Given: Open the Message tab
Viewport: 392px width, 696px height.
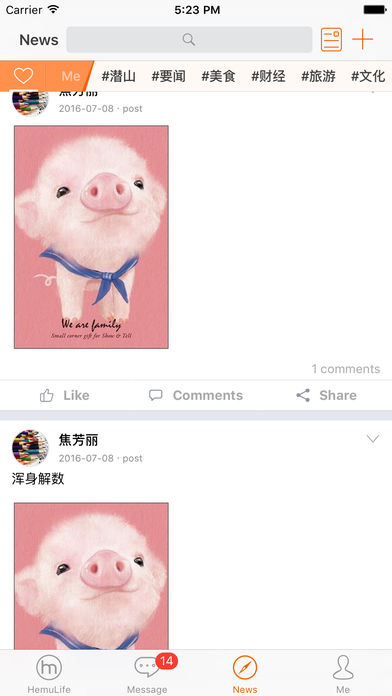Looking at the screenshot, I should tap(147, 674).
